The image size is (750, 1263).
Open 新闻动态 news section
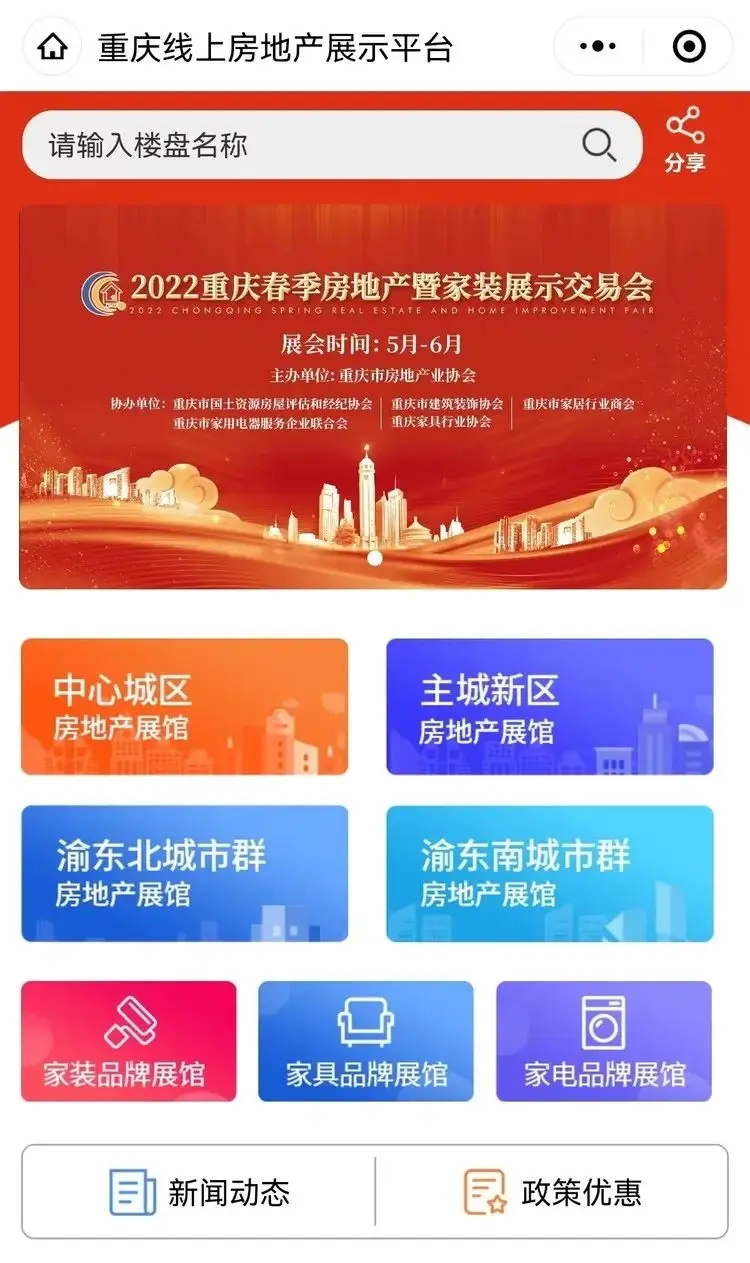[199, 1192]
